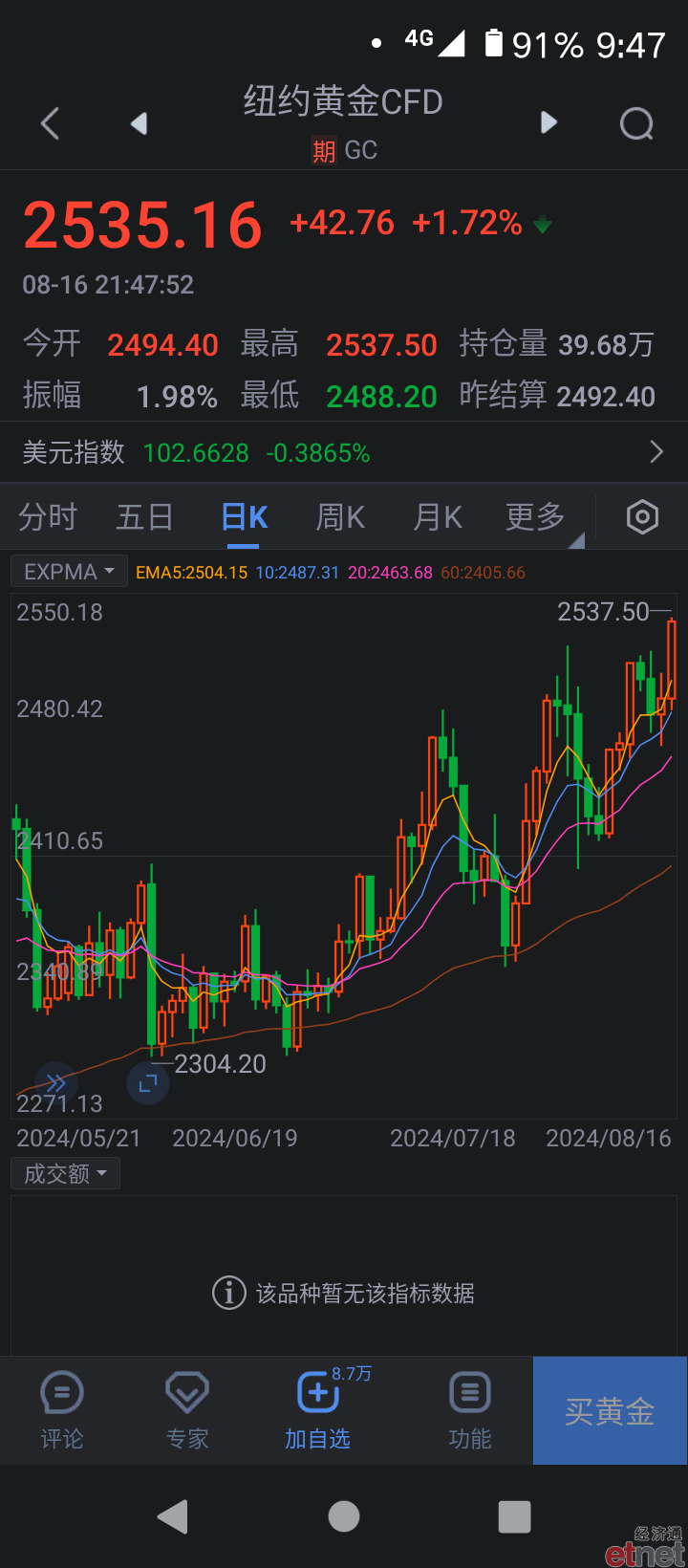Switch to the previous instrument with the left triangle

click(x=140, y=123)
